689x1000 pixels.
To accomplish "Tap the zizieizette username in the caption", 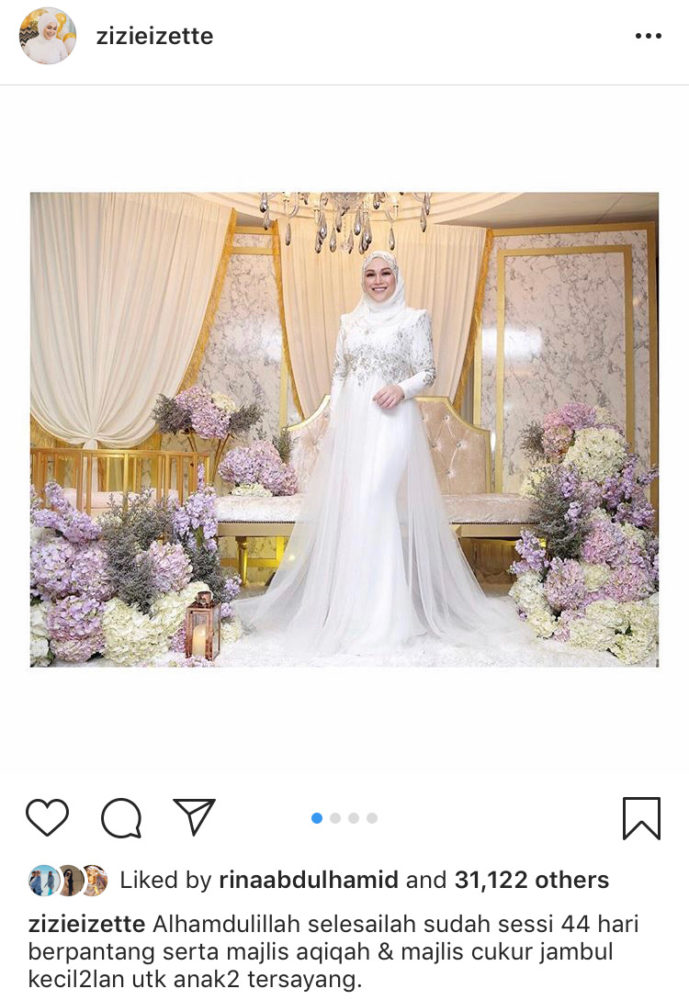I will coord(86,922).
